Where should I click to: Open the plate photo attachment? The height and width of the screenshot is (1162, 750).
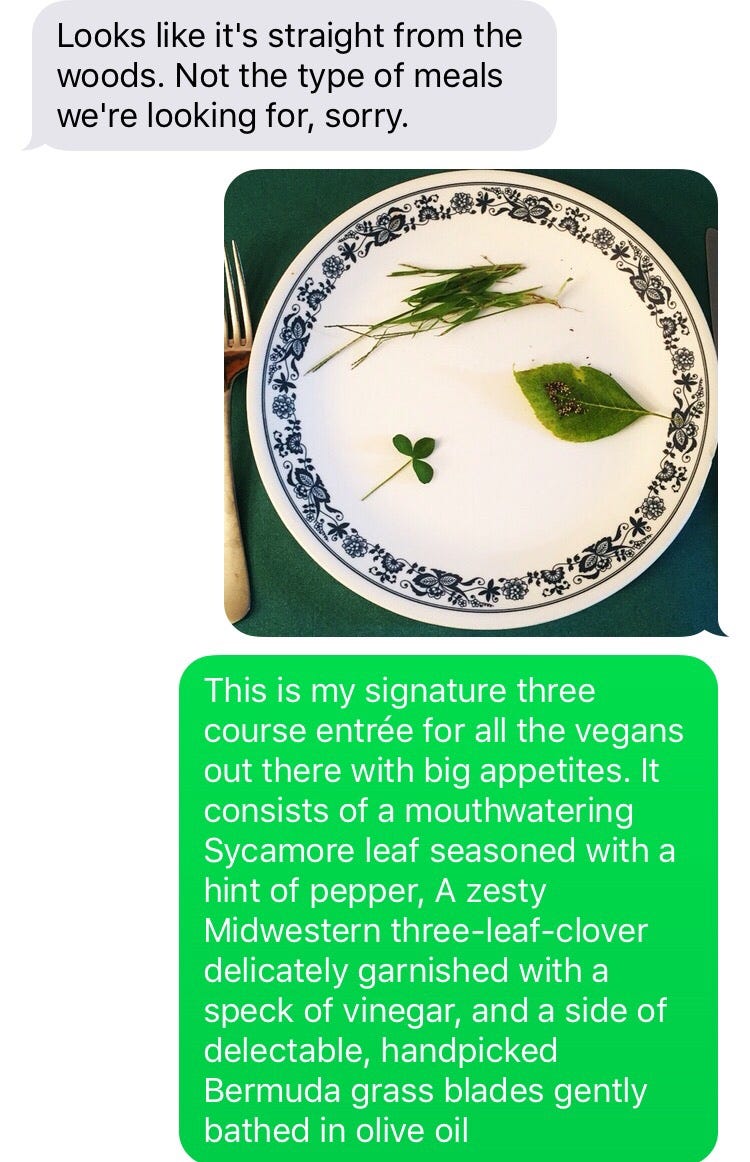click(x=471, y=402)
